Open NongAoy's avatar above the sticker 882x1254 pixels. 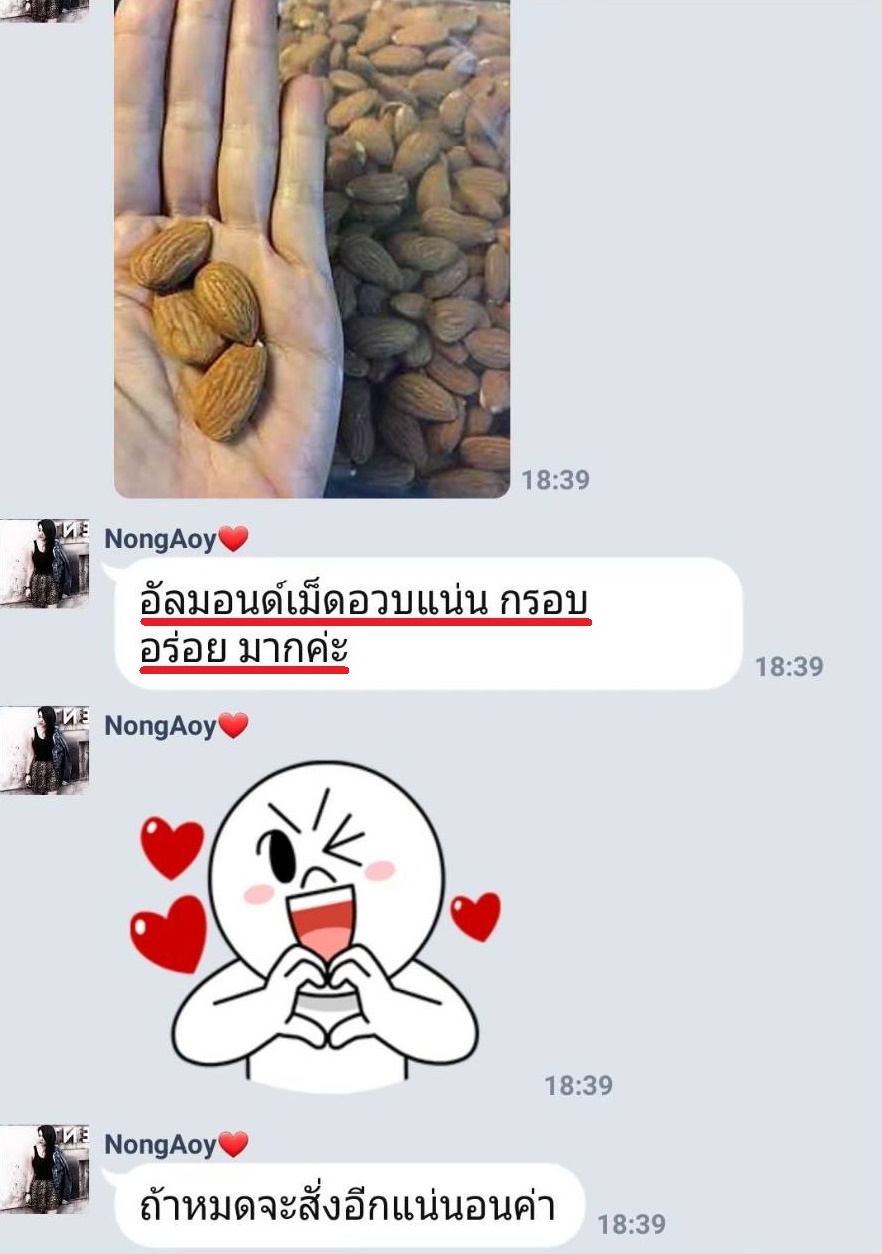(x=44, y=750)
